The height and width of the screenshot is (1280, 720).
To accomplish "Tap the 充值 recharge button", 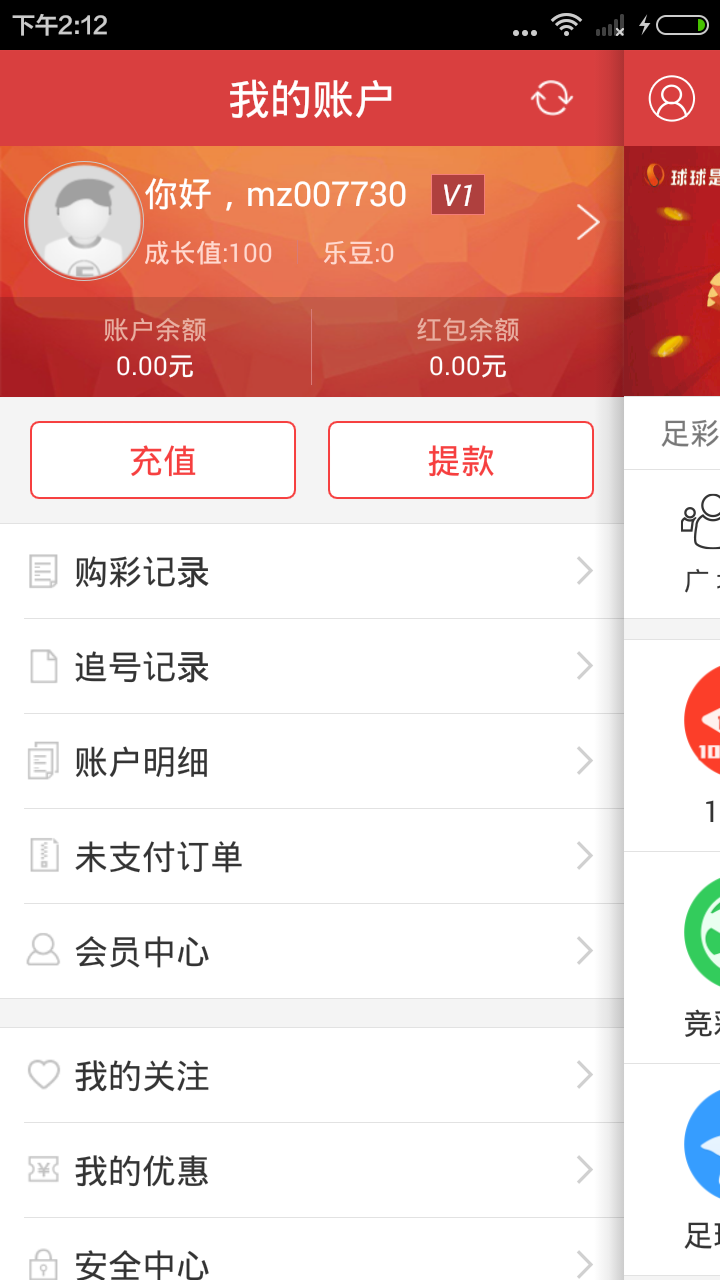I will (x=163, y=460).
